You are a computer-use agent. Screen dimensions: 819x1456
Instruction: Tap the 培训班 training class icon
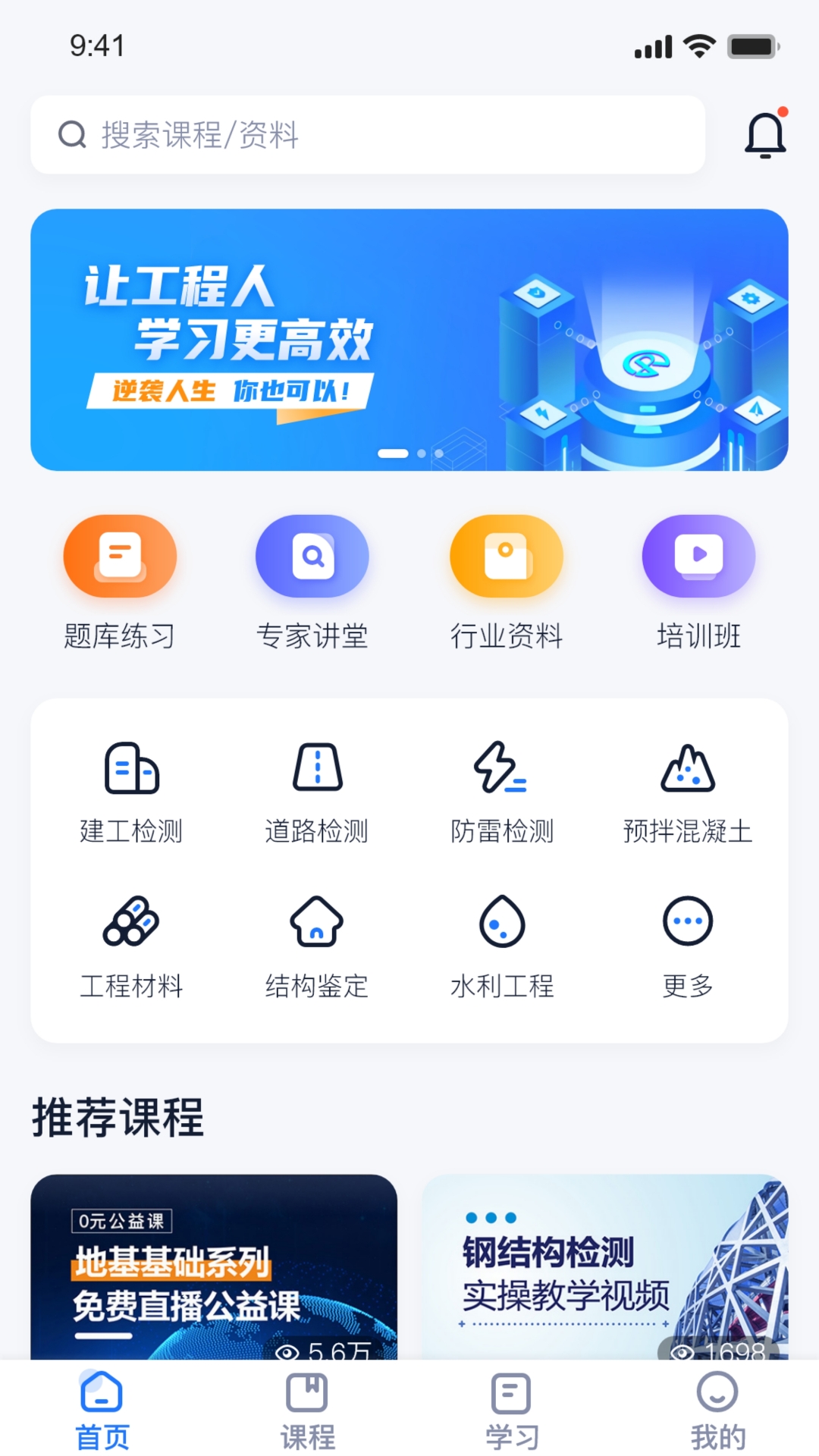(698, 556)
